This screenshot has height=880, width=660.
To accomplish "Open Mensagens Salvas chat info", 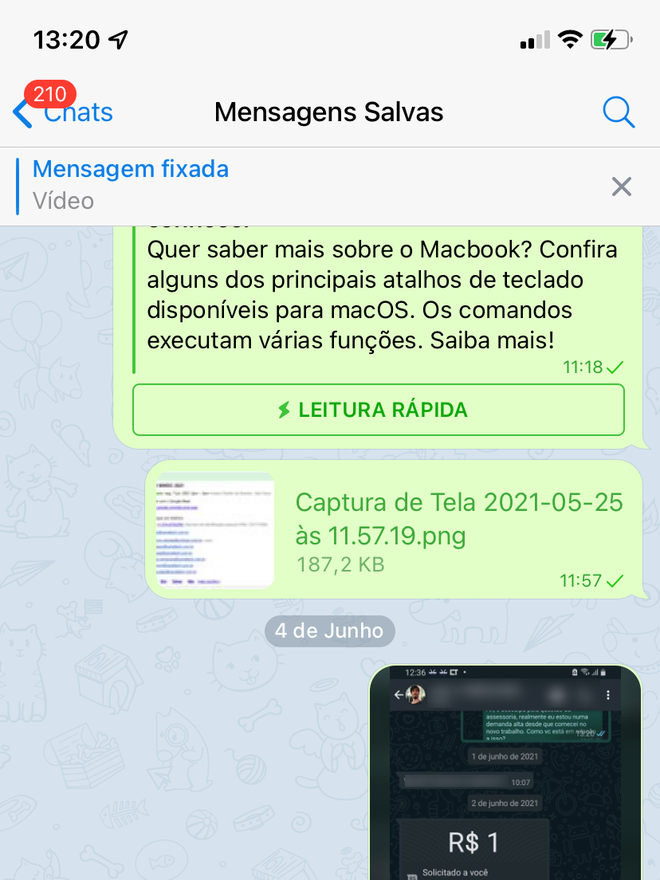I will point(328,112).
